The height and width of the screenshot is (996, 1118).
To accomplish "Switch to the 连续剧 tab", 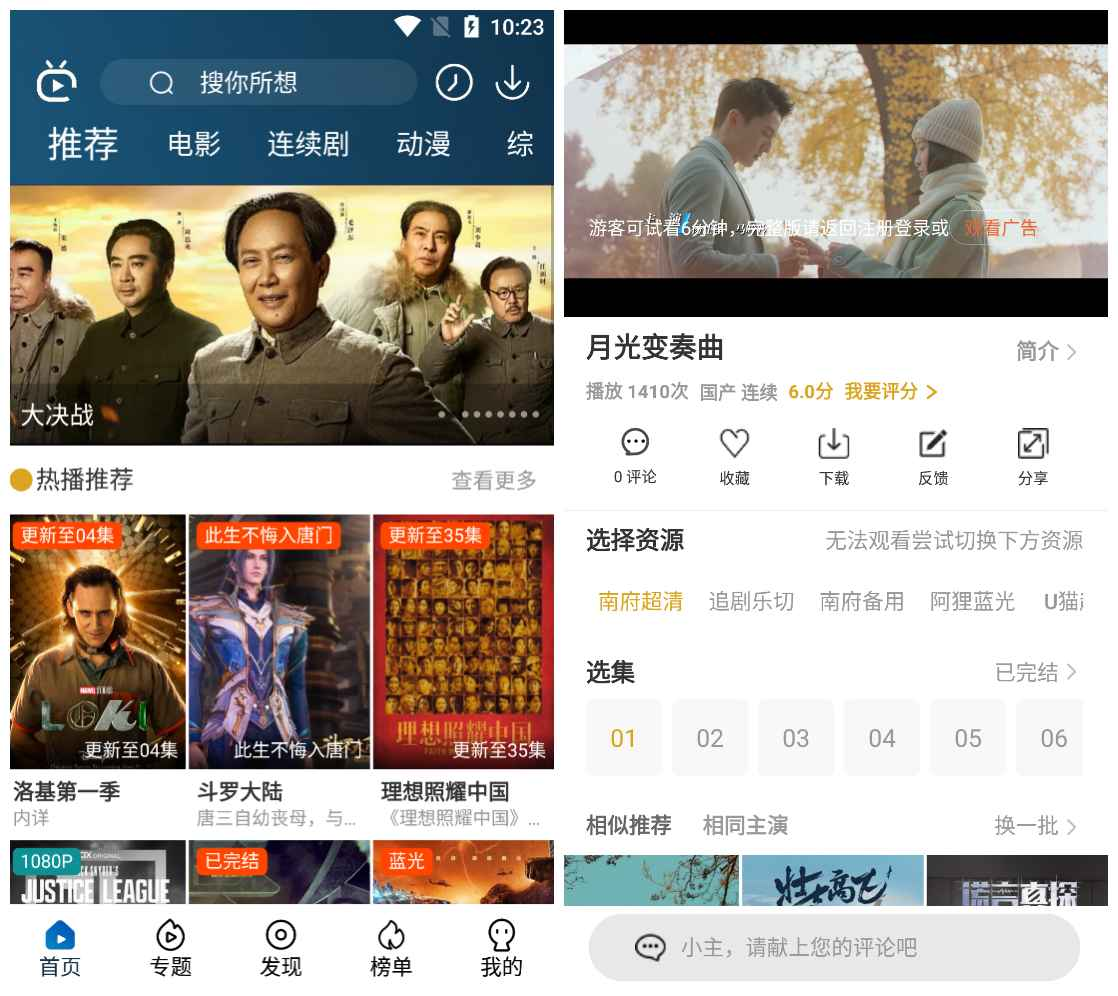I will point(308,144).
